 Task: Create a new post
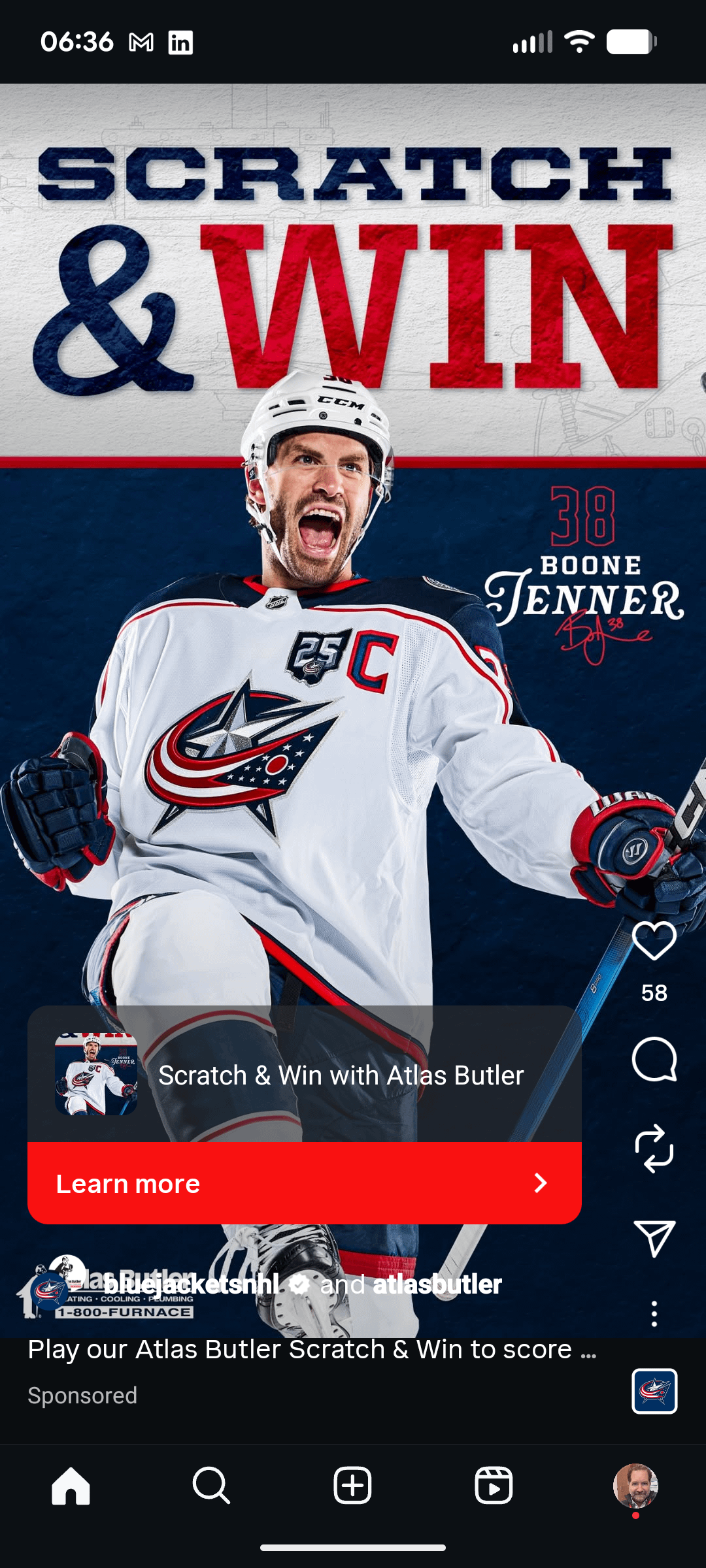coord(352,1486)
